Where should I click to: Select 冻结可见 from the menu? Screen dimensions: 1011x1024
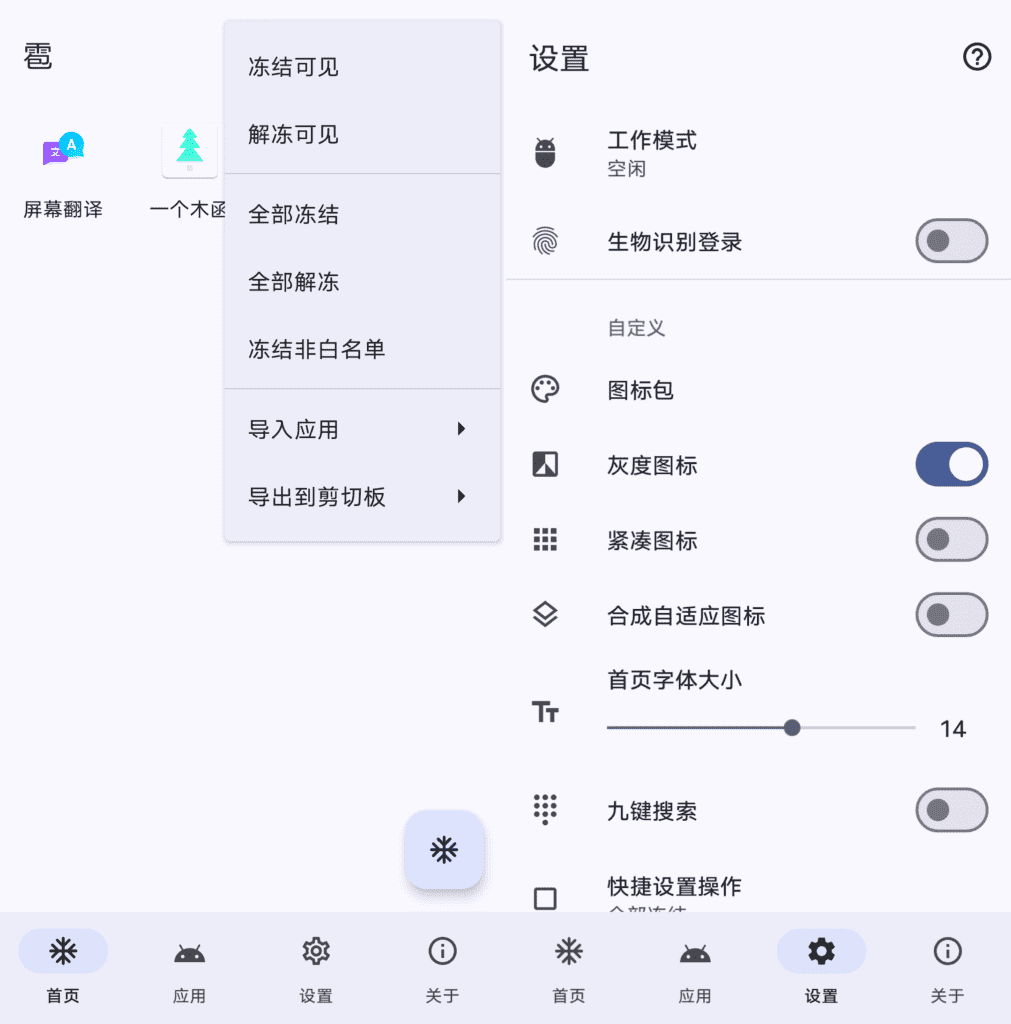pos(293,68)
